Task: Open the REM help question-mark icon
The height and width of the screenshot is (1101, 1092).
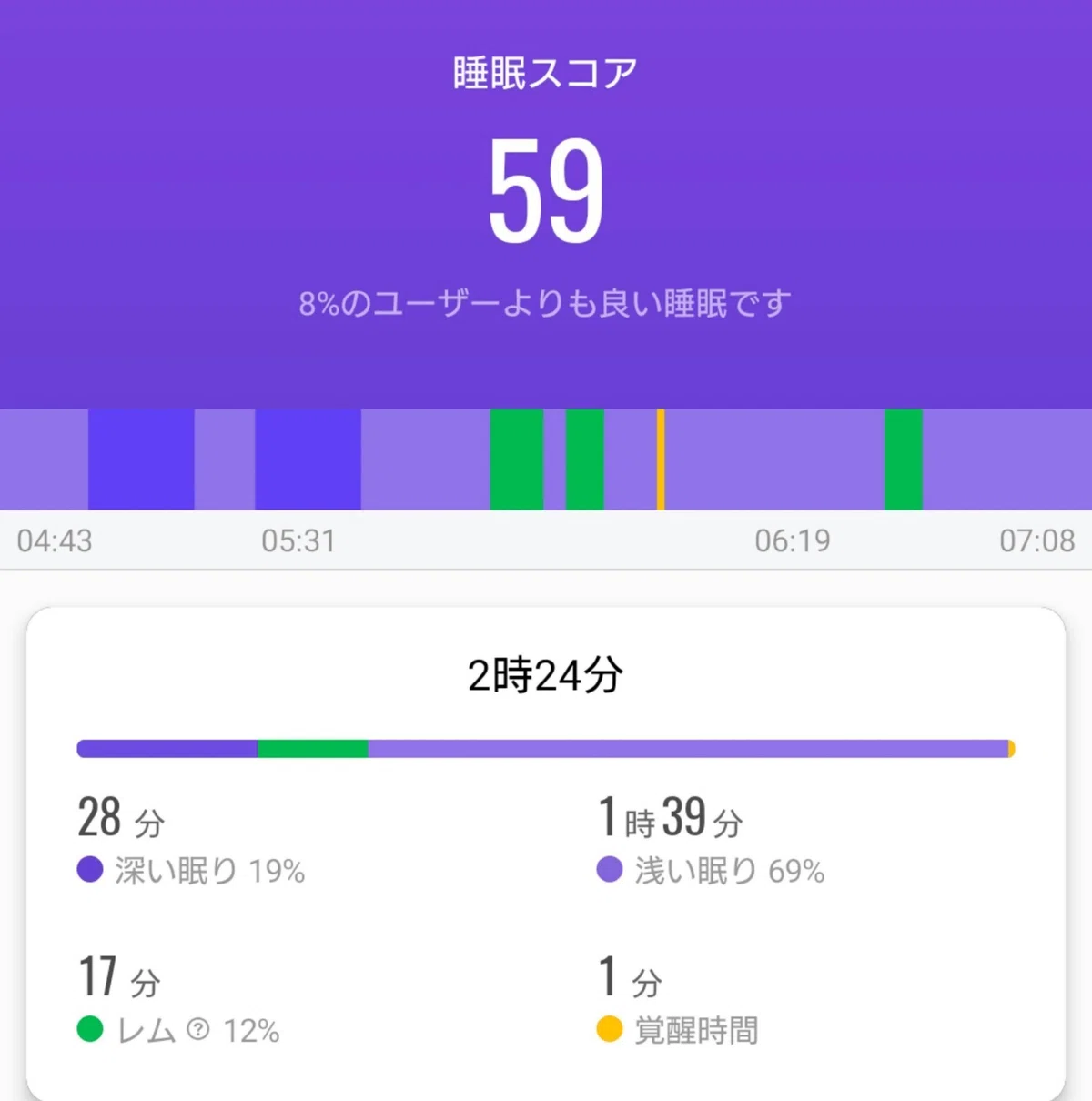Action: click(198, 1030)
